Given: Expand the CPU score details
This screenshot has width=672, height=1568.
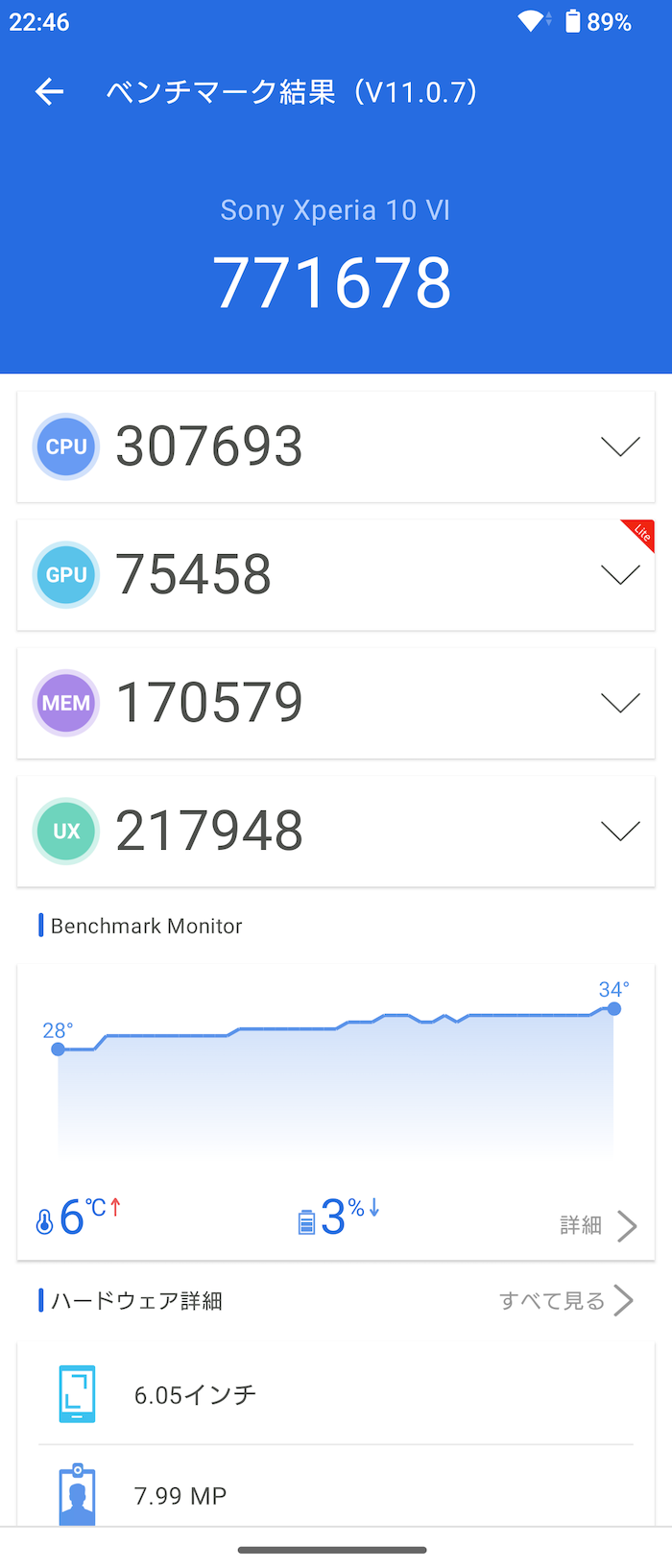Looking at the screenshot, I should point(619,446).
